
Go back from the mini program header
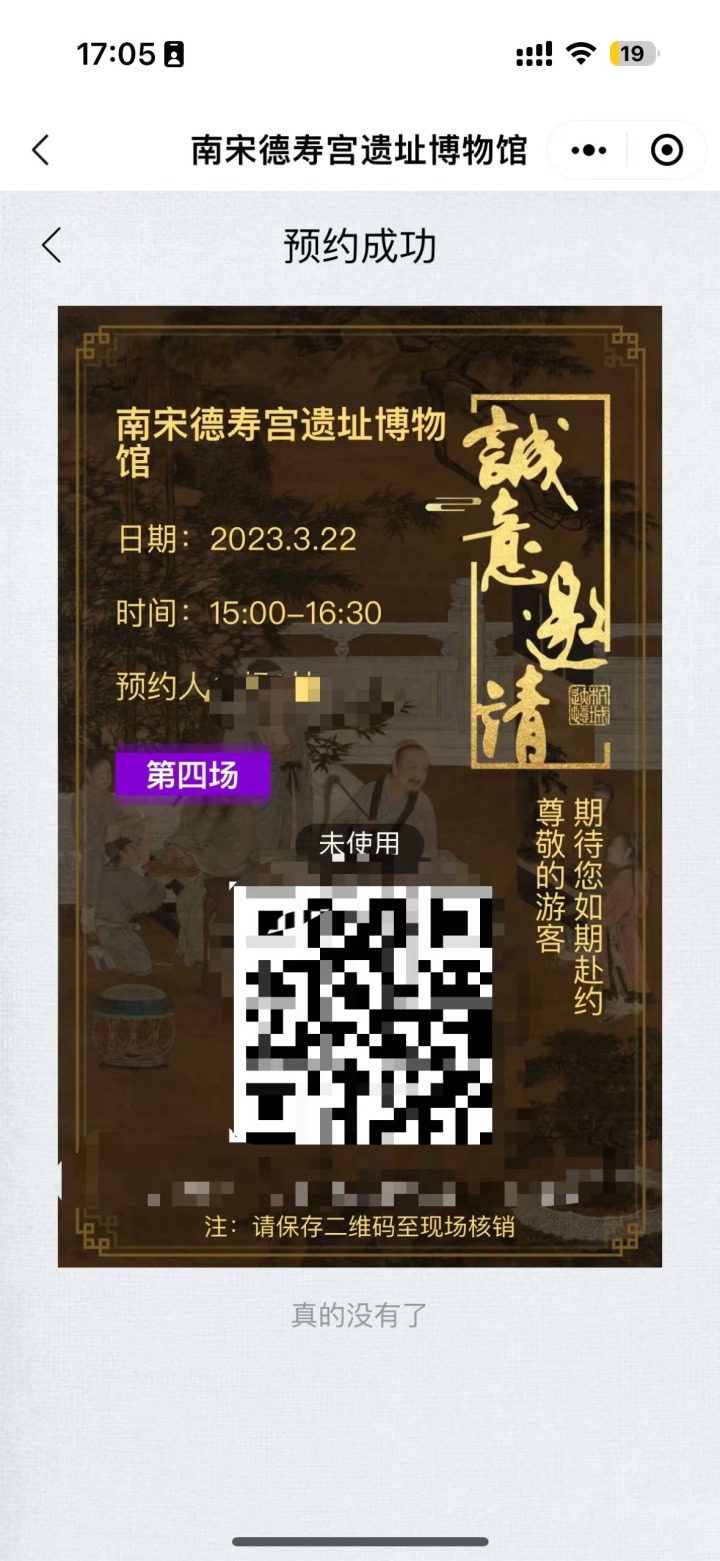point(40,150)
